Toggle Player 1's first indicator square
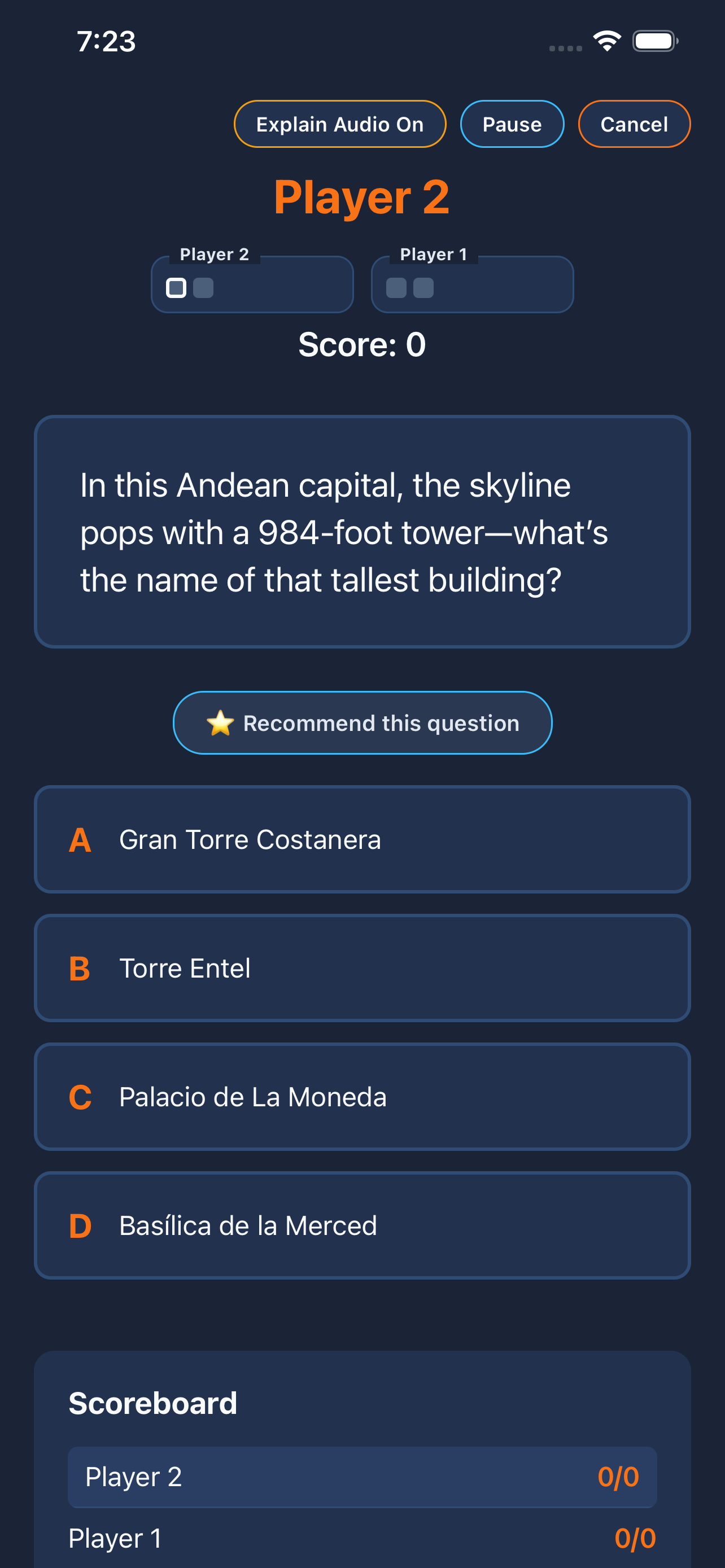This screenshot has height=1568, width=725. click(396, 288)
